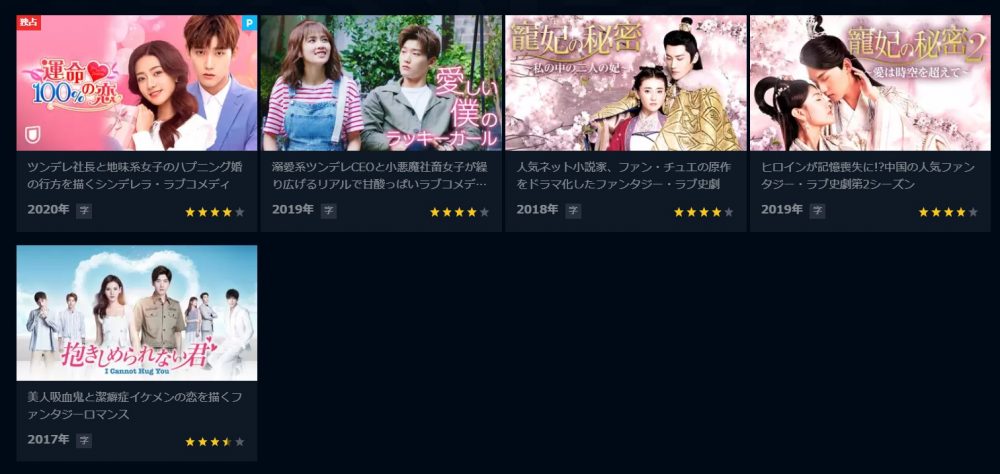The width and height of the screenshot is (1000, 474).
Task: Open 抱きしめられない君 drama card
Action: [x=137, y=314]
